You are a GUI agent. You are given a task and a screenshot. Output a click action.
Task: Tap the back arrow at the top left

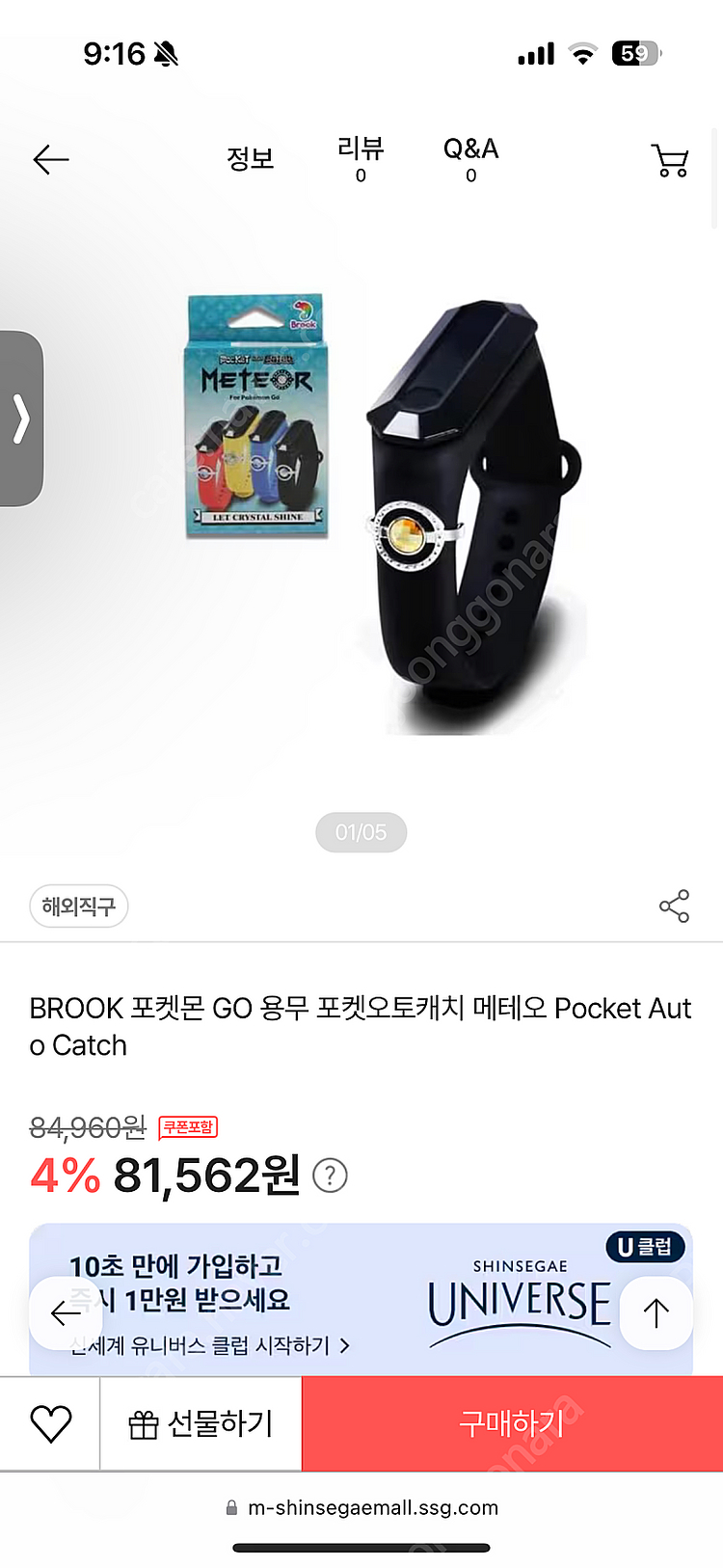(x=50, y=160)
